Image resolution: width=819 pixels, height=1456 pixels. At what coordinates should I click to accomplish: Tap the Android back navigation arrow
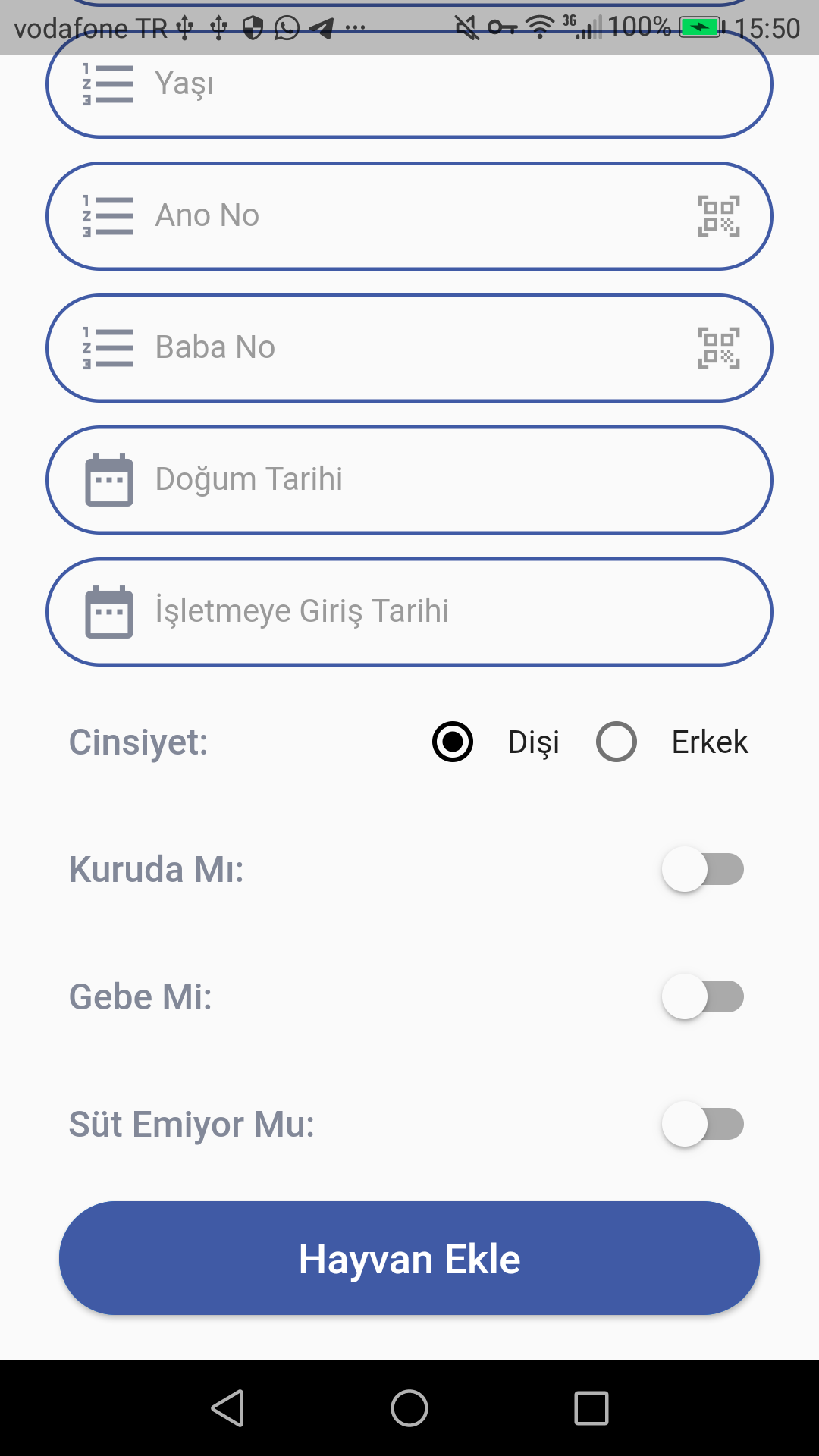pyautogui.click(x=227, y=1409)
